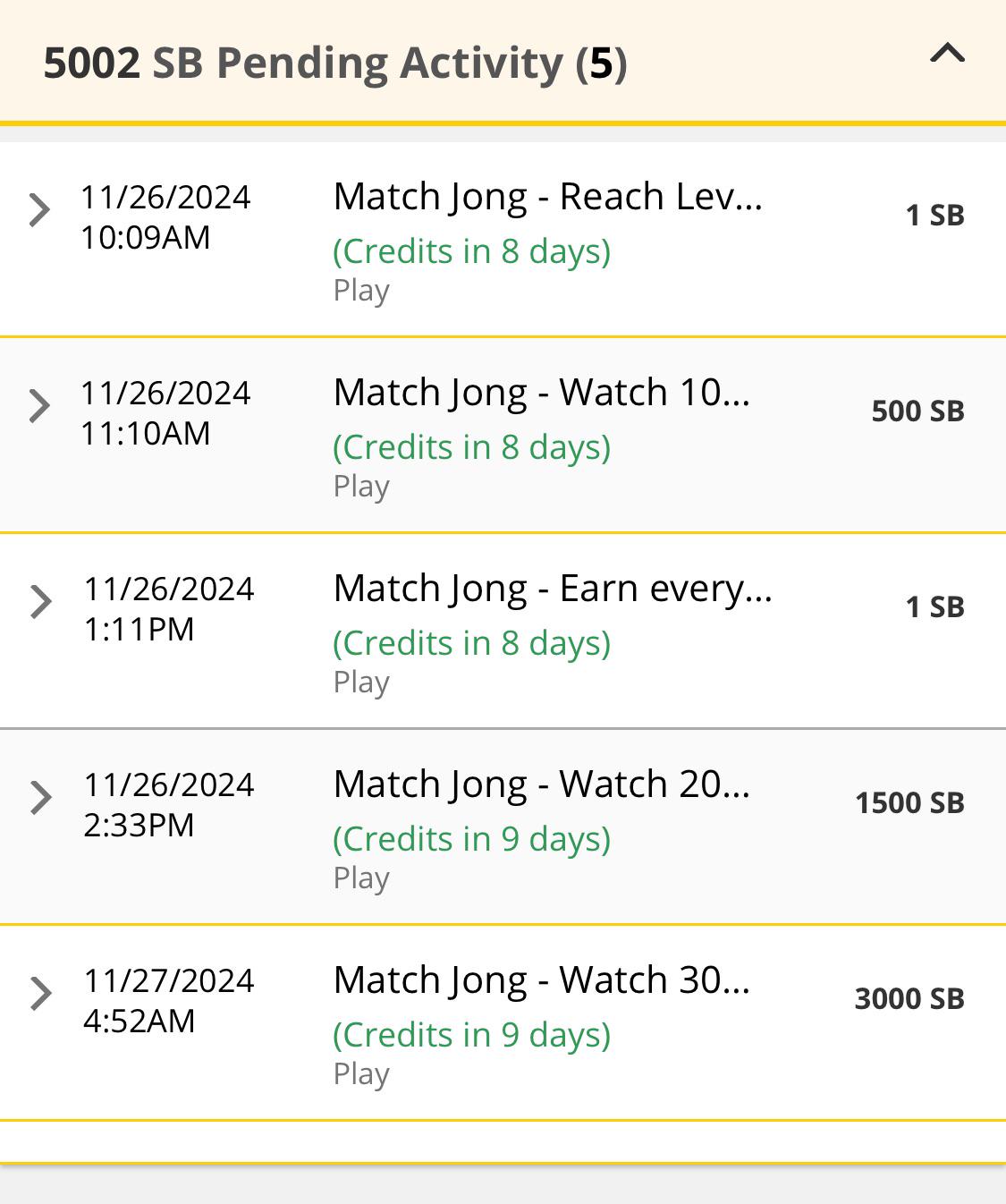Expand the Match Jong Reach Level entry
The image size is (1006, 1204).
40,210
